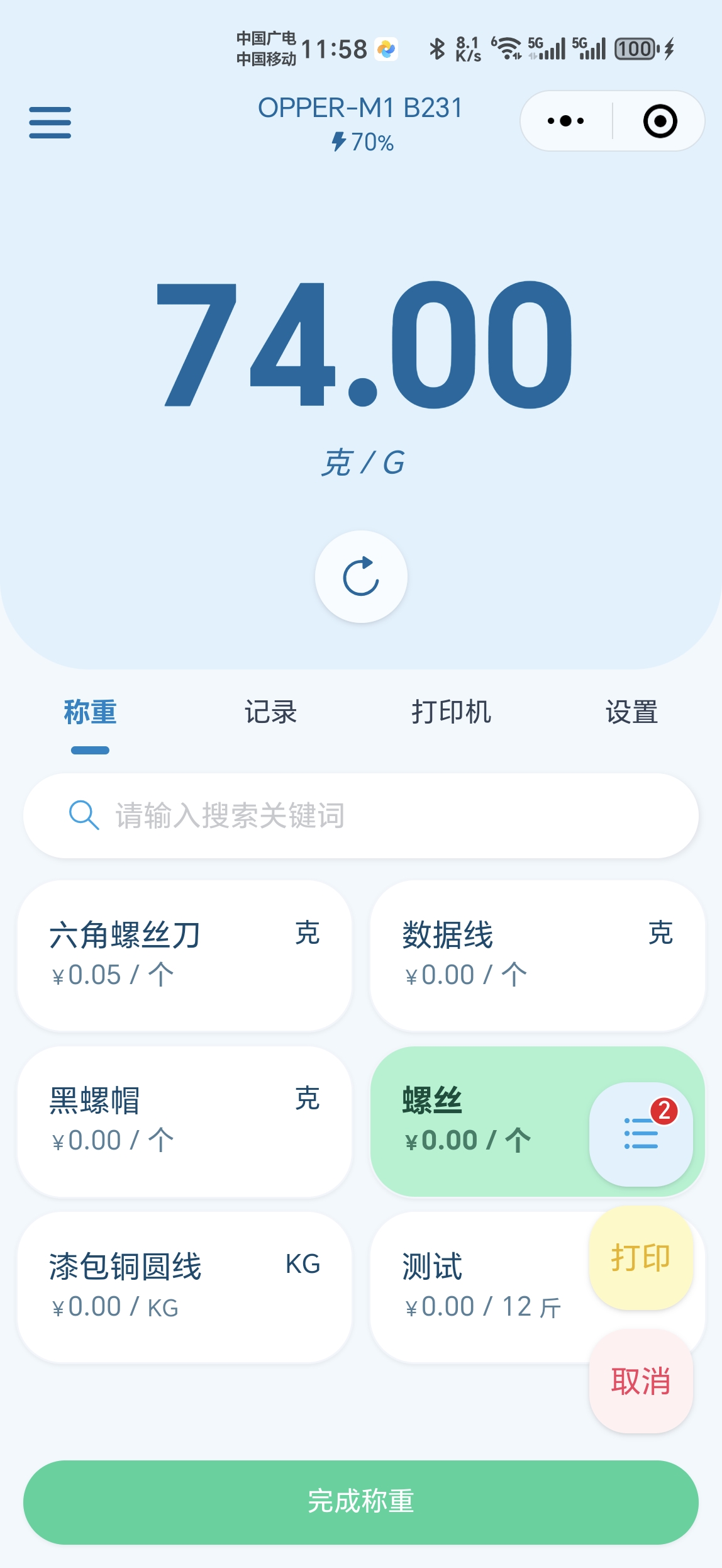This screenshot has height=1568, width=722.
Task: Select the 测试 item card
Action: point(479,1287)
